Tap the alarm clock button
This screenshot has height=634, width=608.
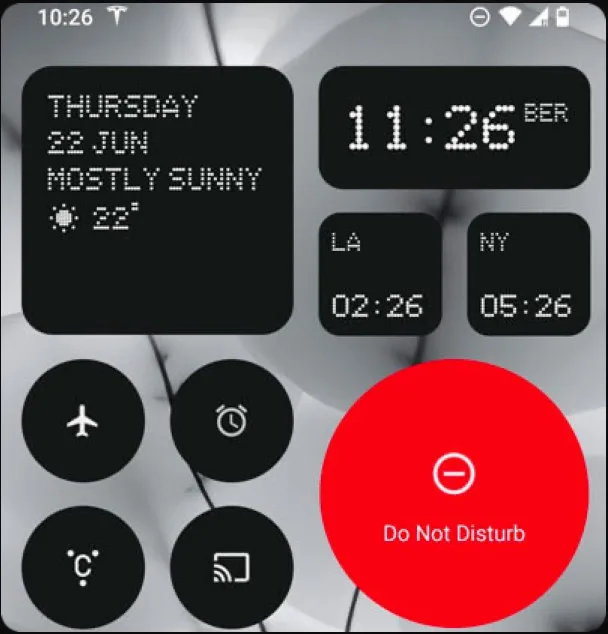coord(232,421)
